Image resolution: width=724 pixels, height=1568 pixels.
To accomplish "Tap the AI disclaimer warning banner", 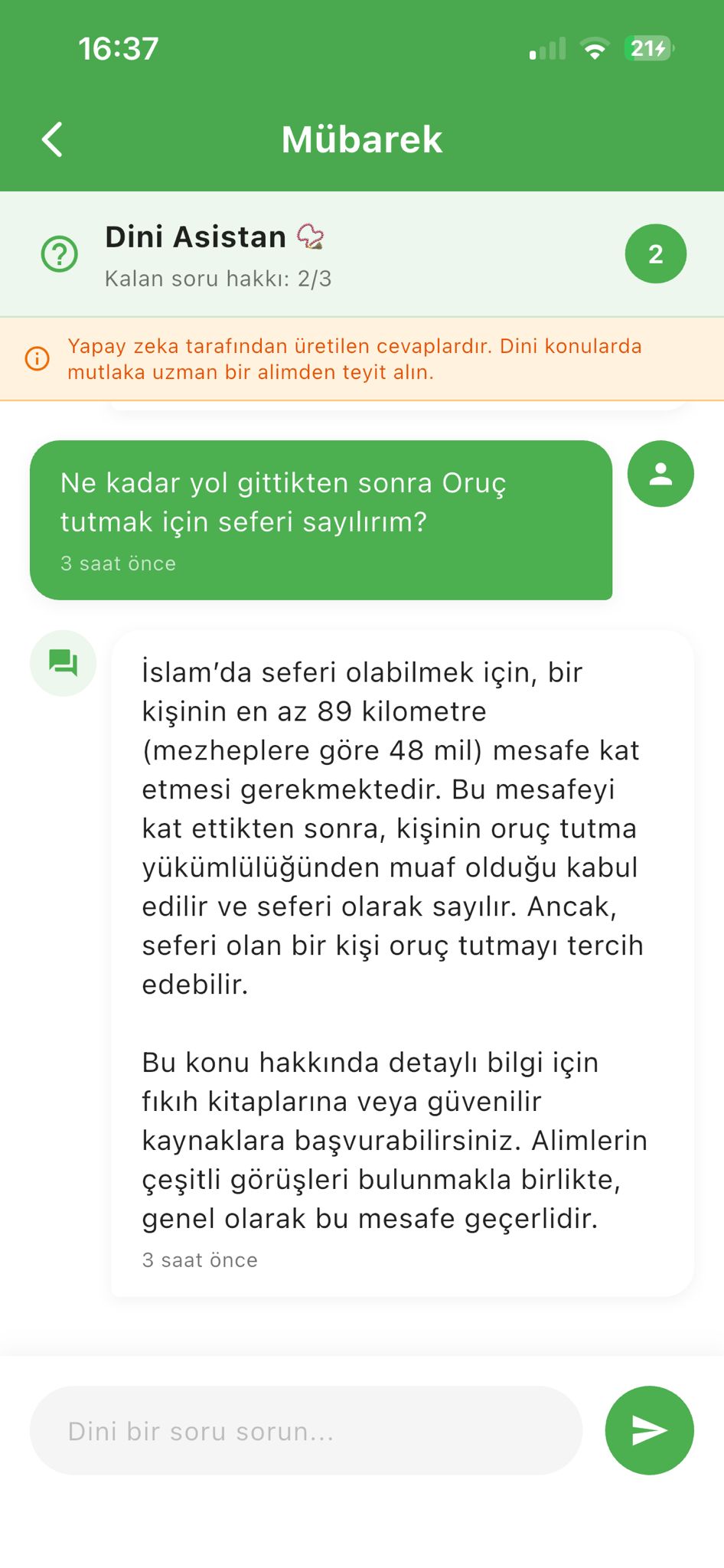I will pyautogui.click(x=362, y=360).
